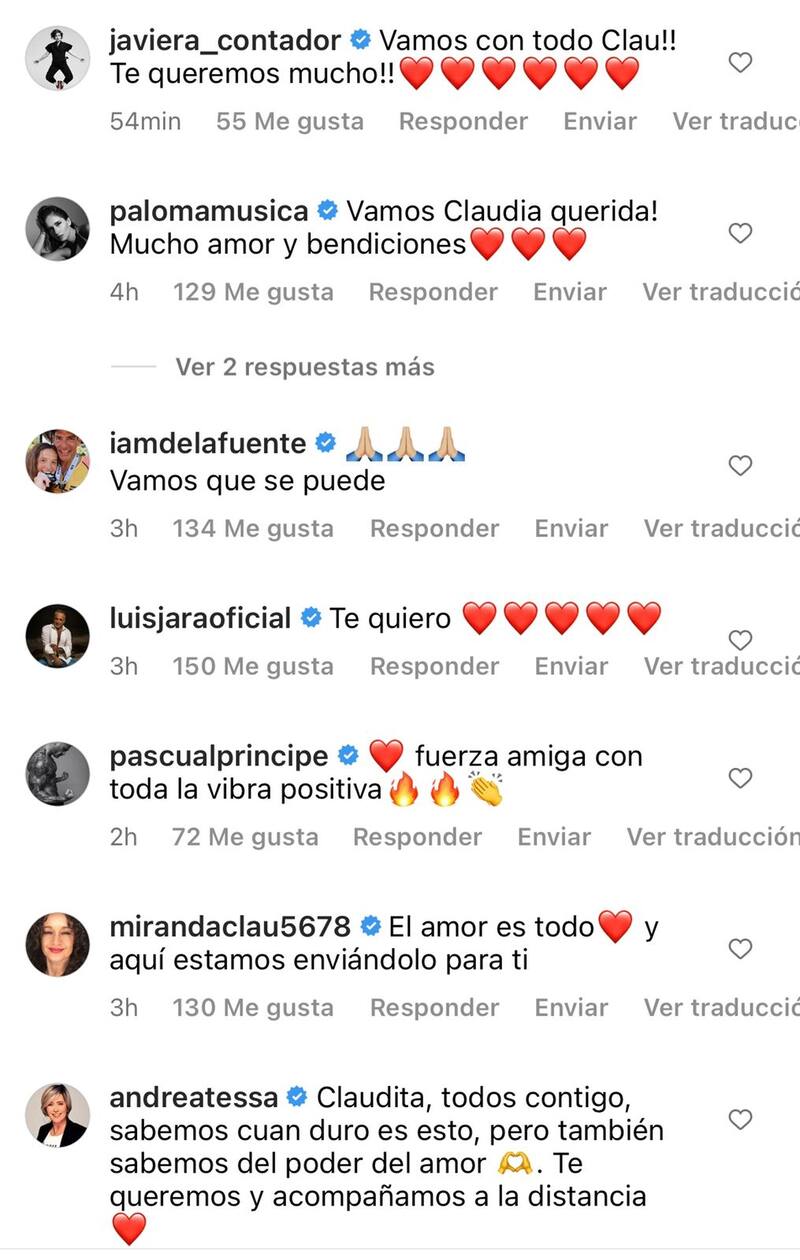Like iamdelafuente's comment
800x1260 pixels.
click(x=740, y=466)
